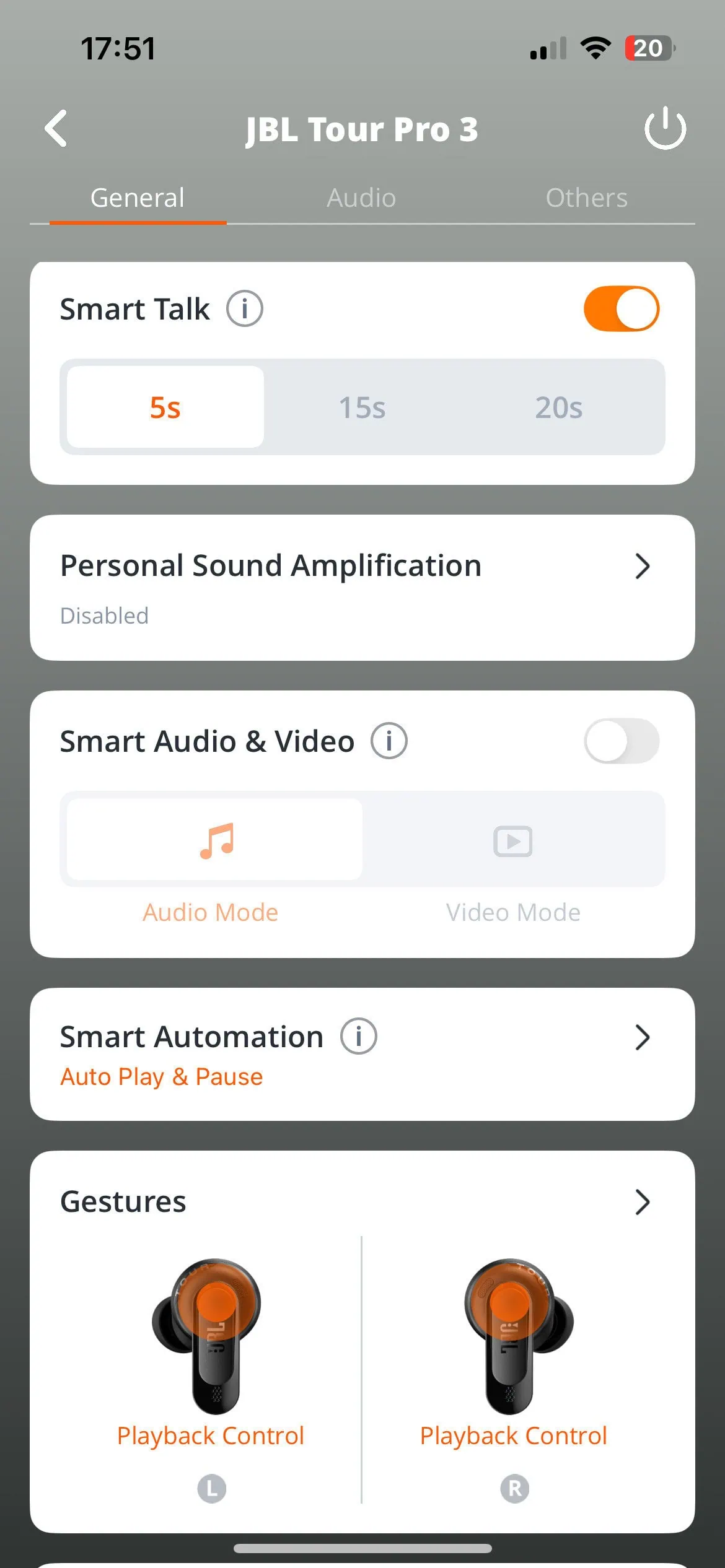Select Video Mode with the play icon

513,841
